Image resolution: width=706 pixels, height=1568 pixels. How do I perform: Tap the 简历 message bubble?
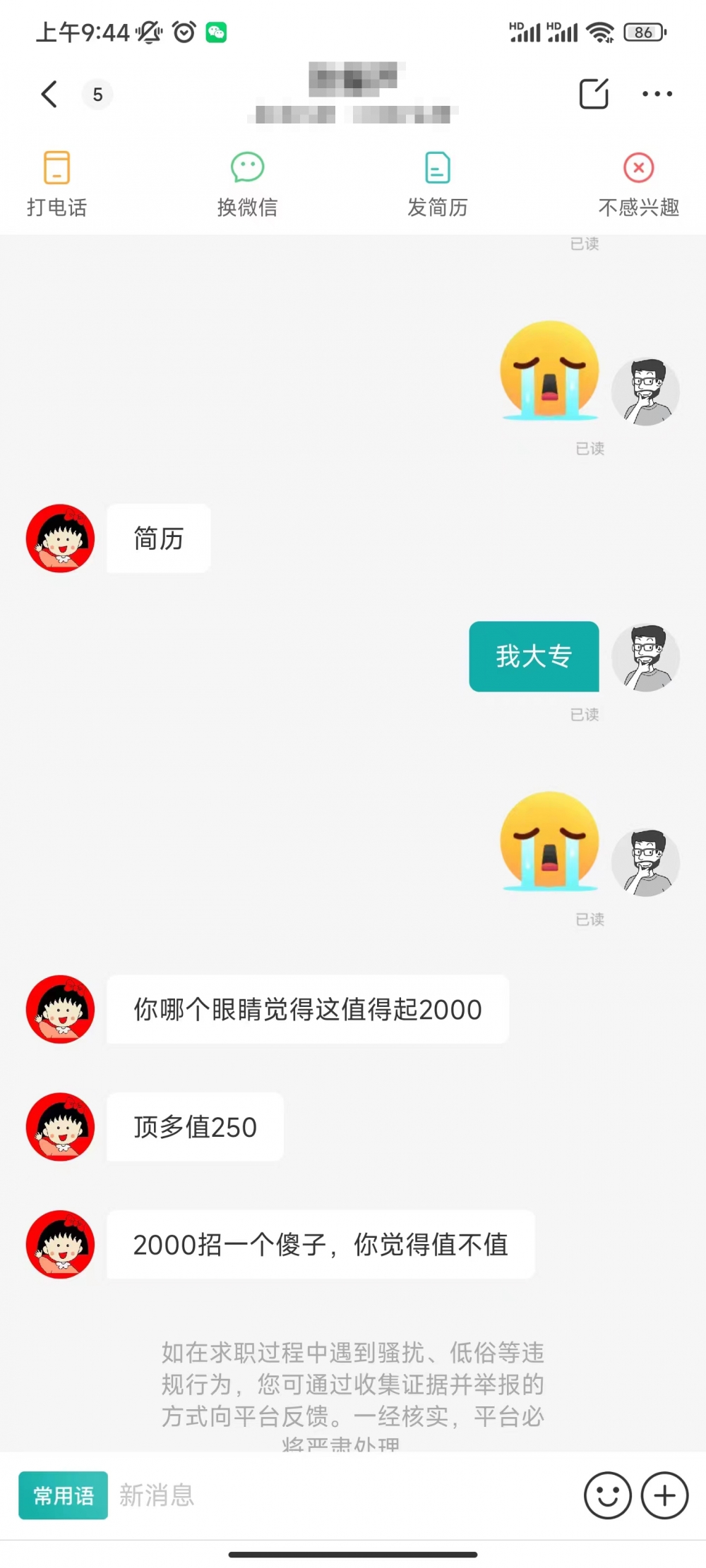point(157,538)
